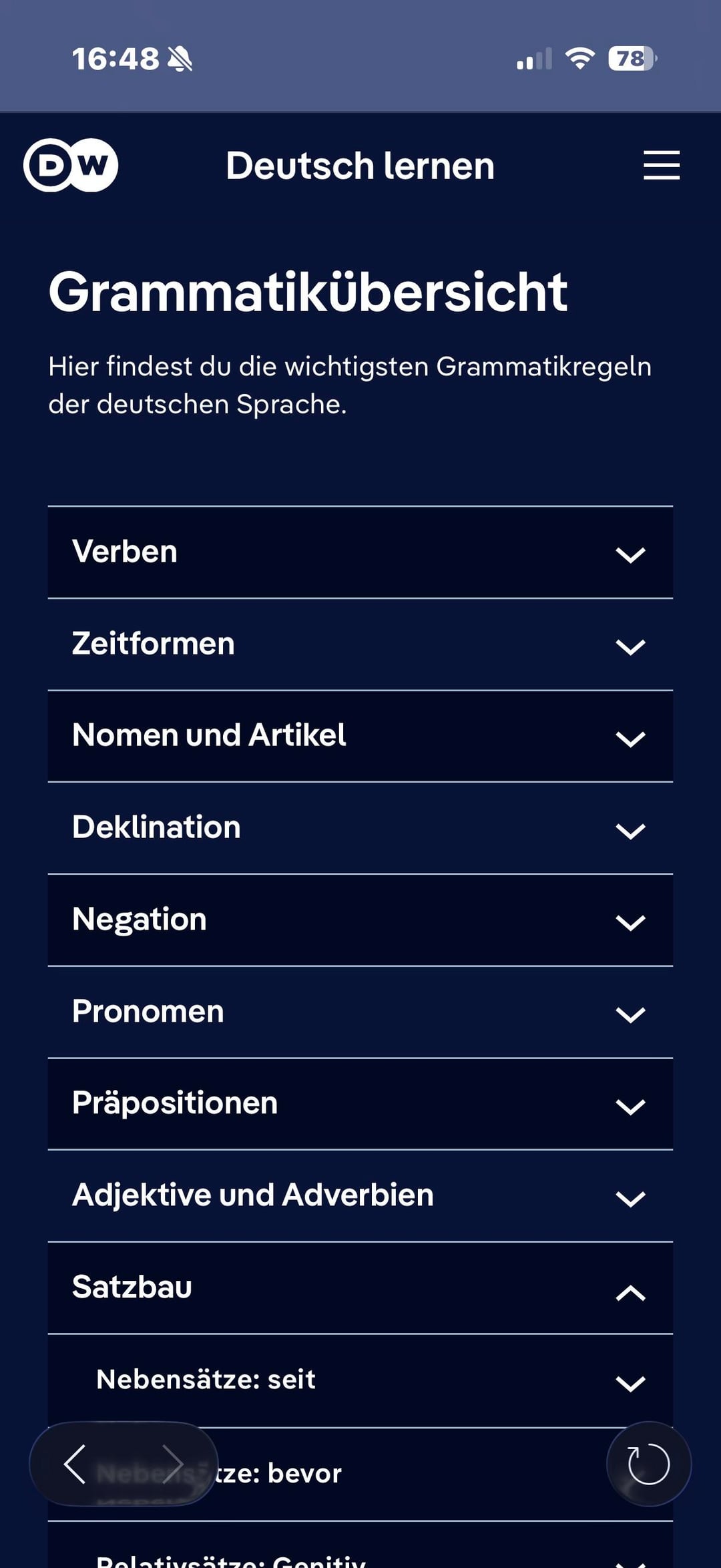721x1568 pixels.
Task: Go back to the previous page
Action: click(75, 1464)
